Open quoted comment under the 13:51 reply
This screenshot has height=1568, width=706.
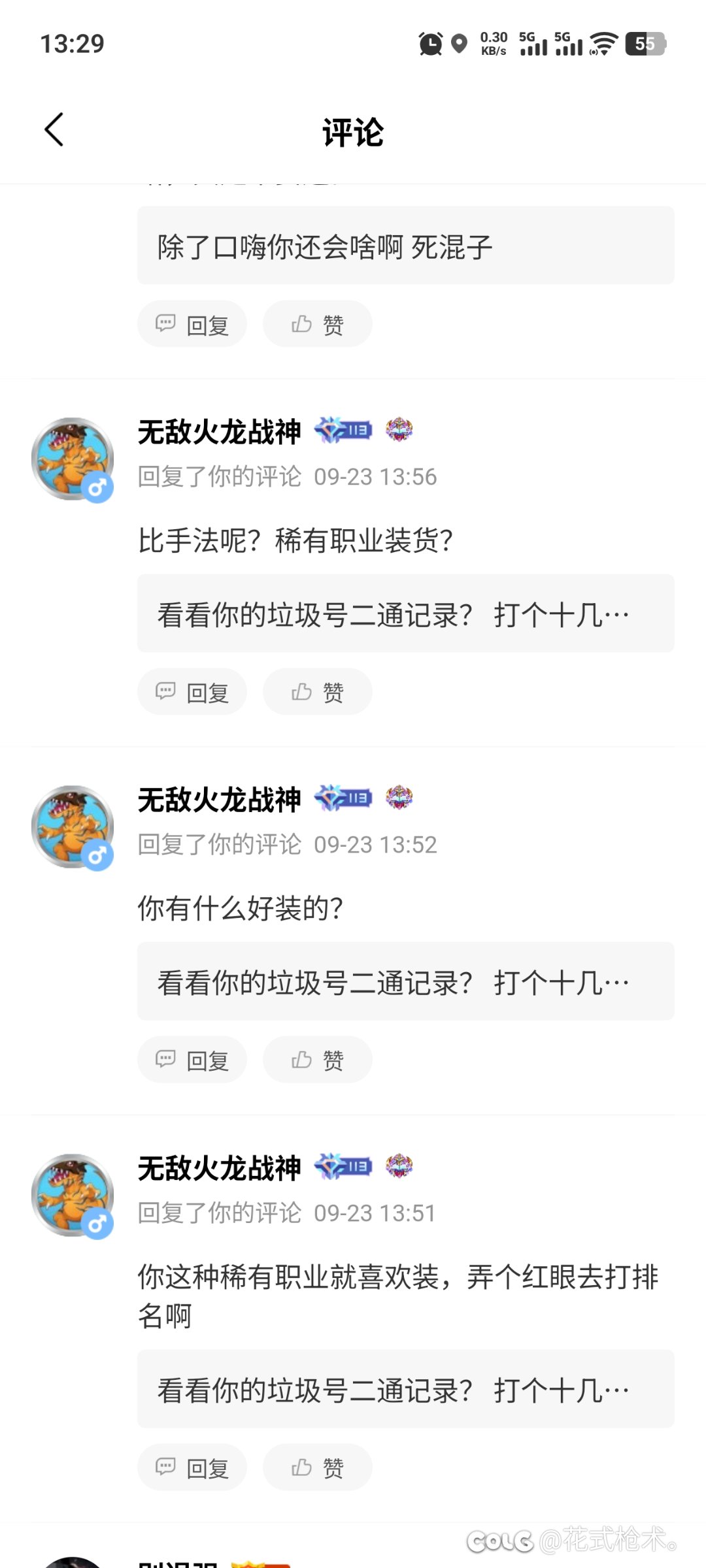(405, 1389)
